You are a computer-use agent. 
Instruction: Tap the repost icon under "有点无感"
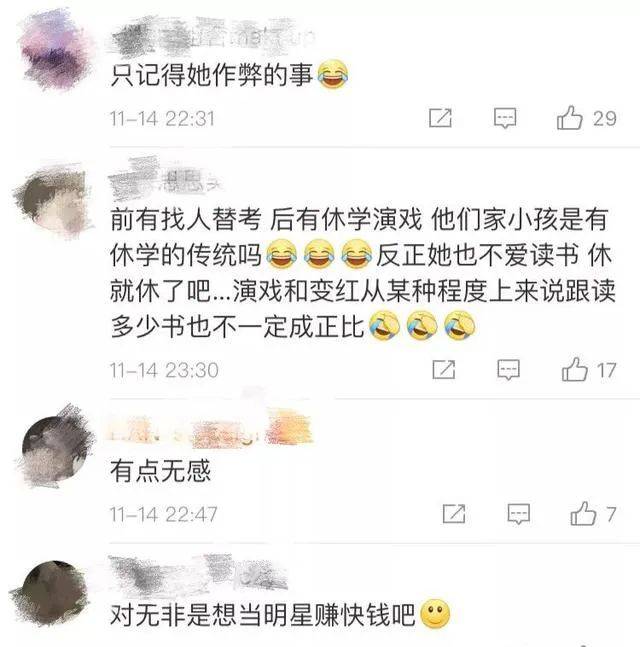click(x=453, y=514)
